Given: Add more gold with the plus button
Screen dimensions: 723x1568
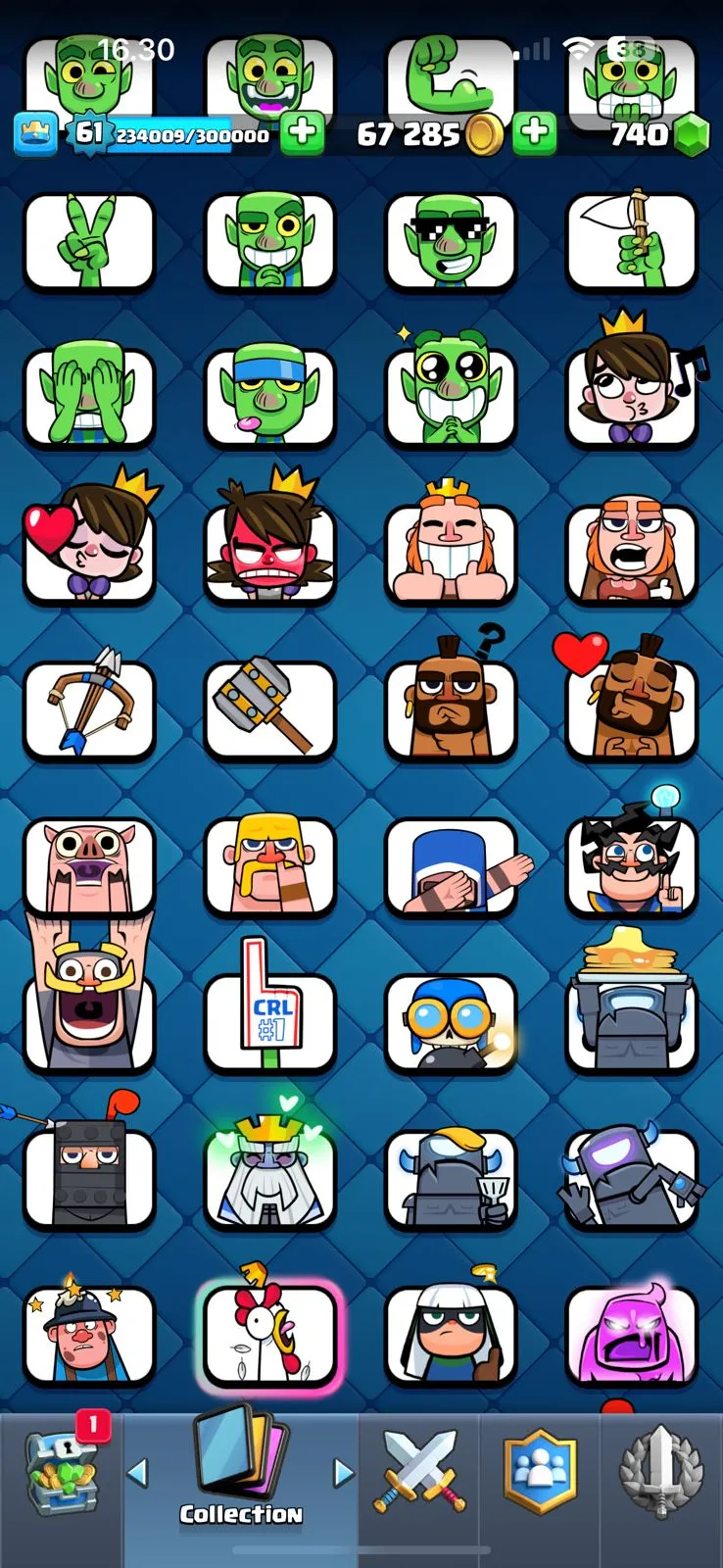Looking at the screenshot, I should (534, 133).
